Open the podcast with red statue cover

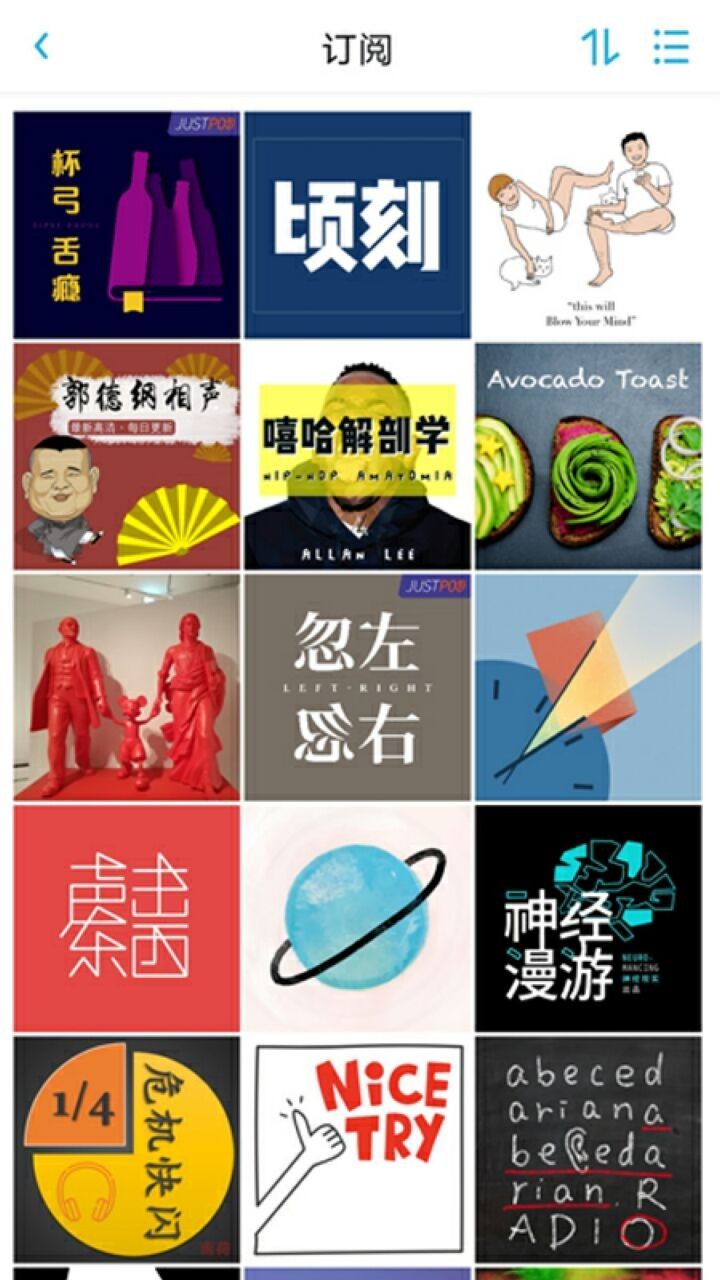coord(125,686)
